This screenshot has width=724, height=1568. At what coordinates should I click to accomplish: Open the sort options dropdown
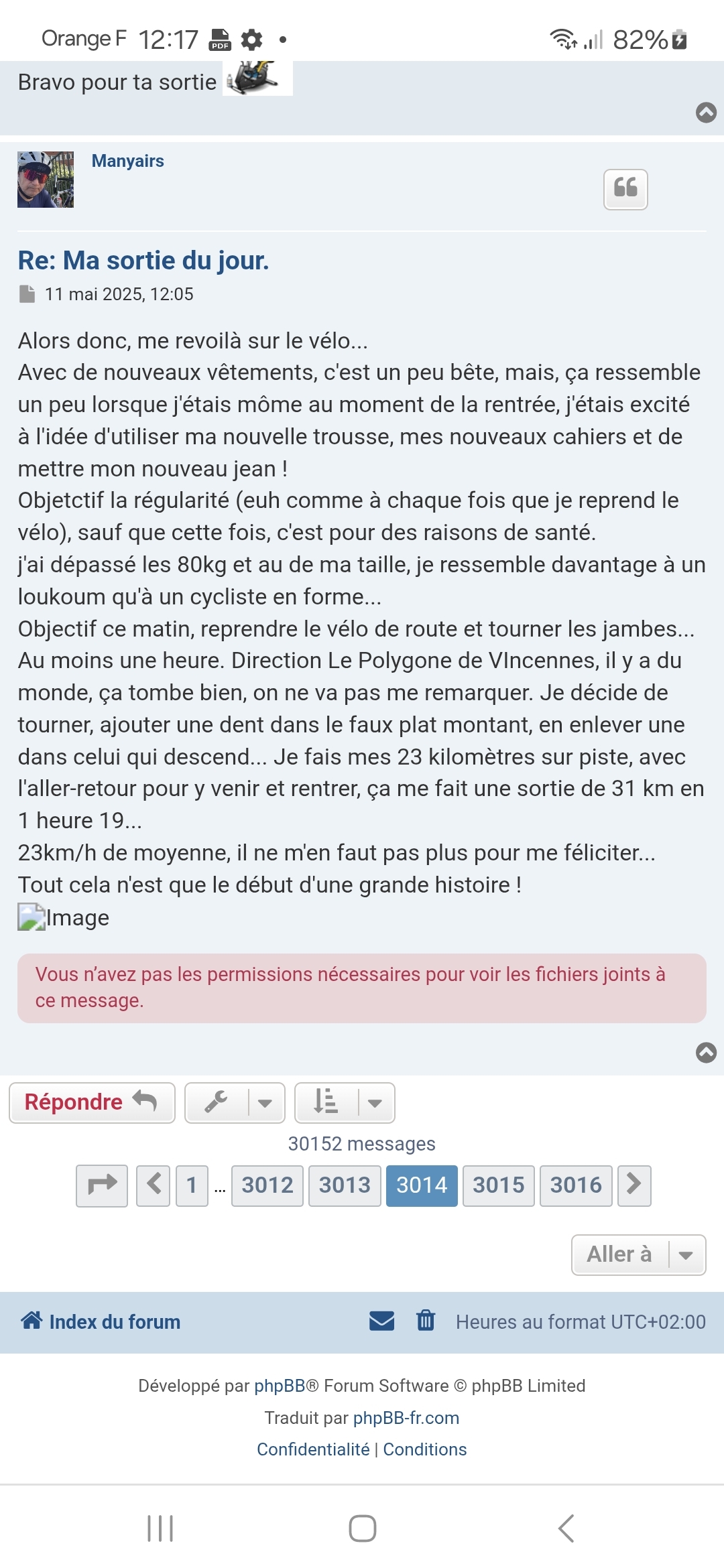pos(345,1102)
